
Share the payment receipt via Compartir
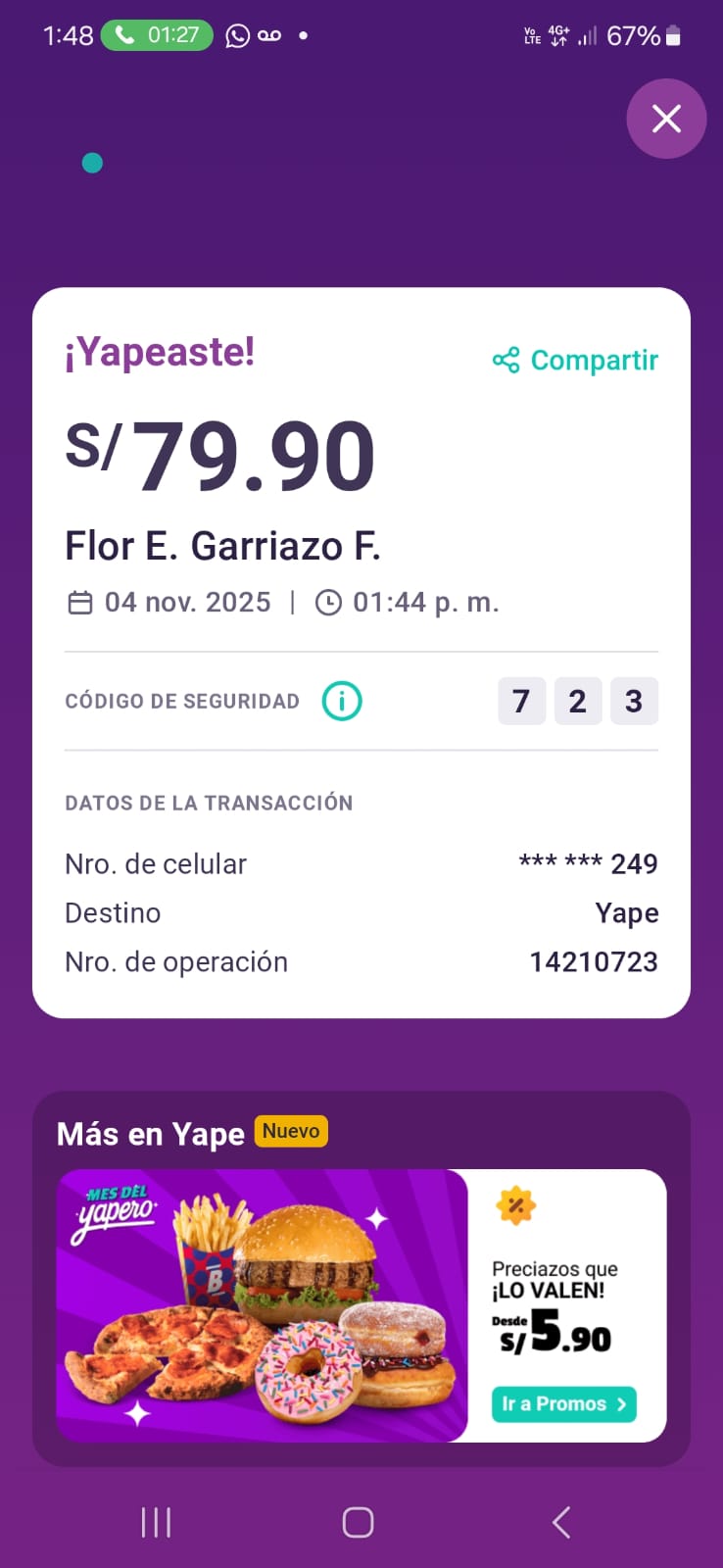click(x=575, y=361)
